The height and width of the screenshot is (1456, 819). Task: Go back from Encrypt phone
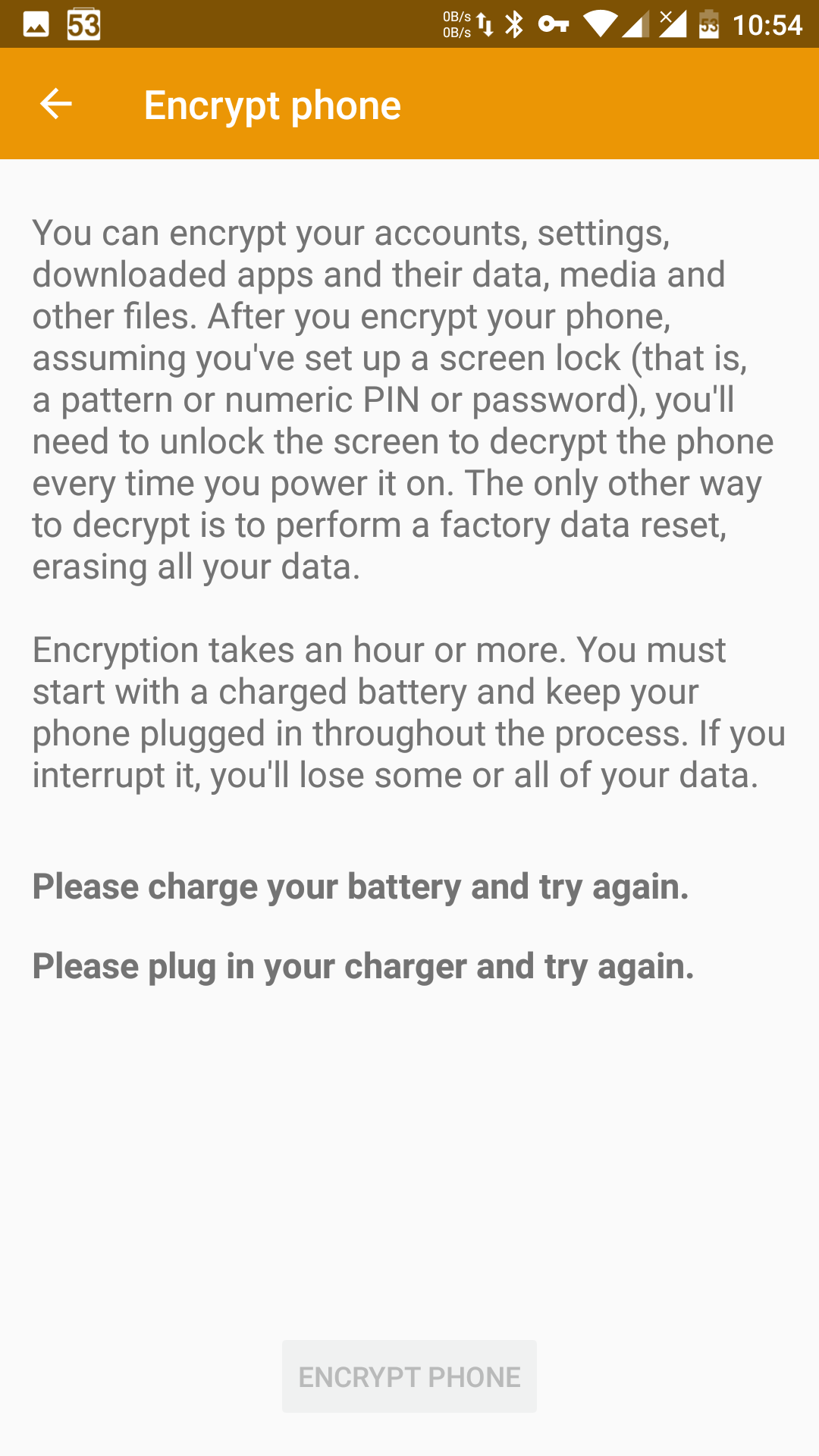click(55, 104)
